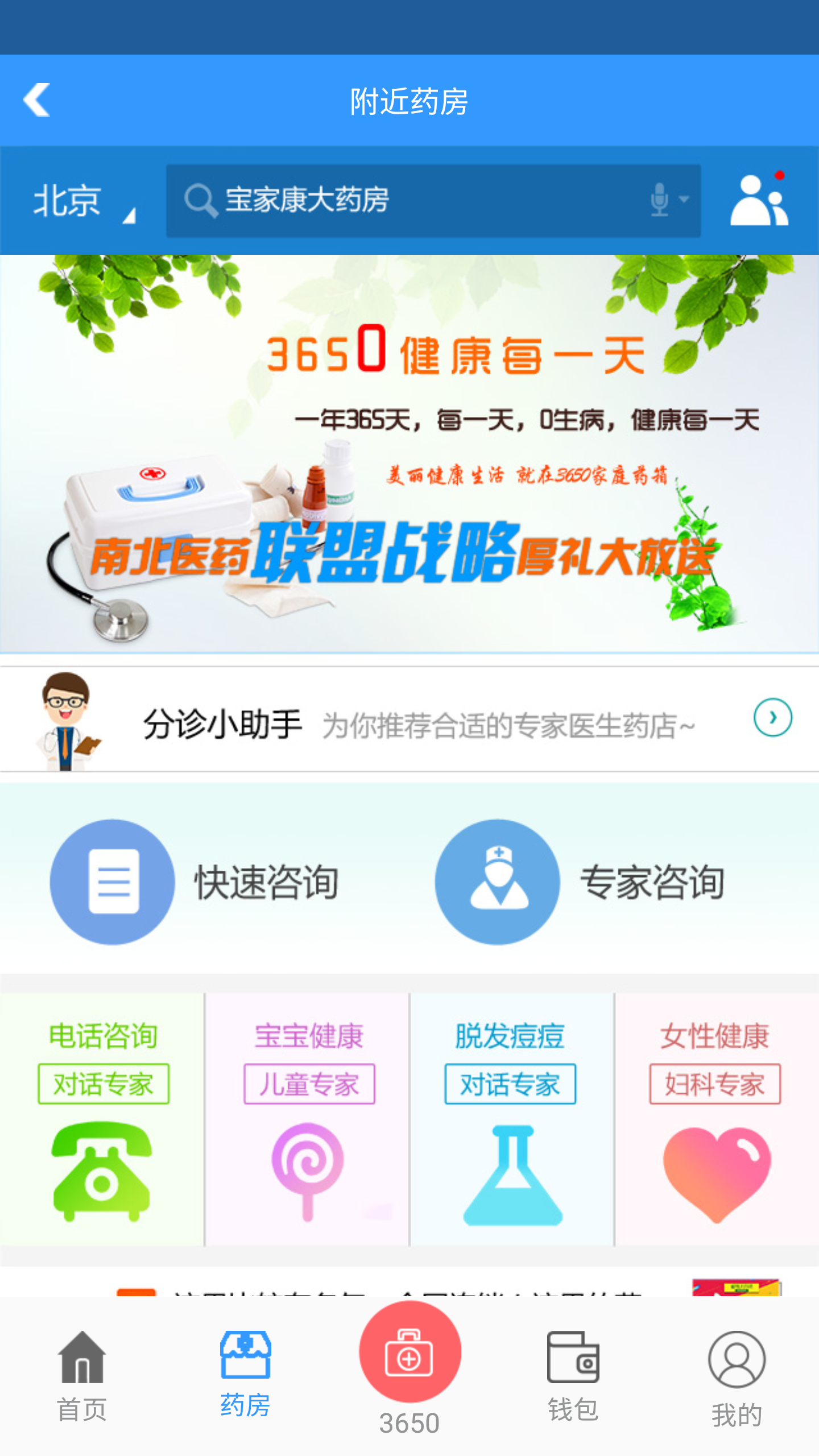This screenshot has height=1456, width=819.
Task: Tap the red 3650 medicine kit button
Action: (409, 1354)
